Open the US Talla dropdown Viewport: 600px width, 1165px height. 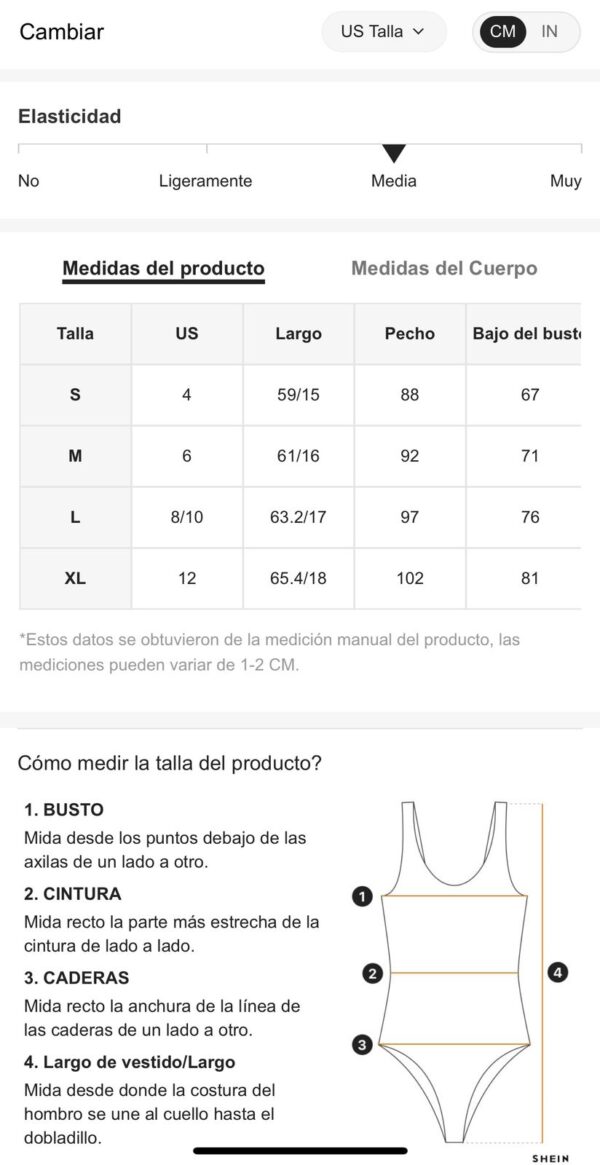(x=383, y=32)
